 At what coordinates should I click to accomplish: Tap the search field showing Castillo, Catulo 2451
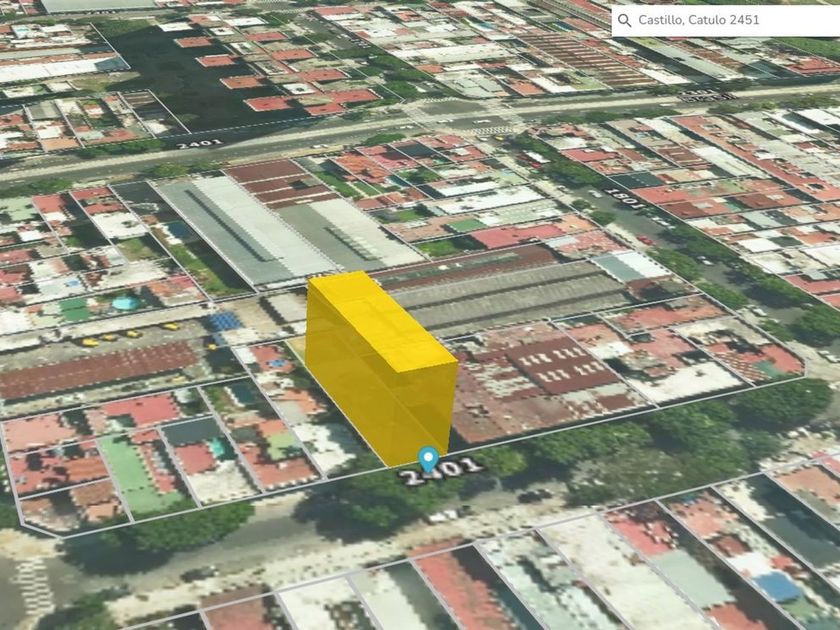pyautogui.click(x=726, y=20)
